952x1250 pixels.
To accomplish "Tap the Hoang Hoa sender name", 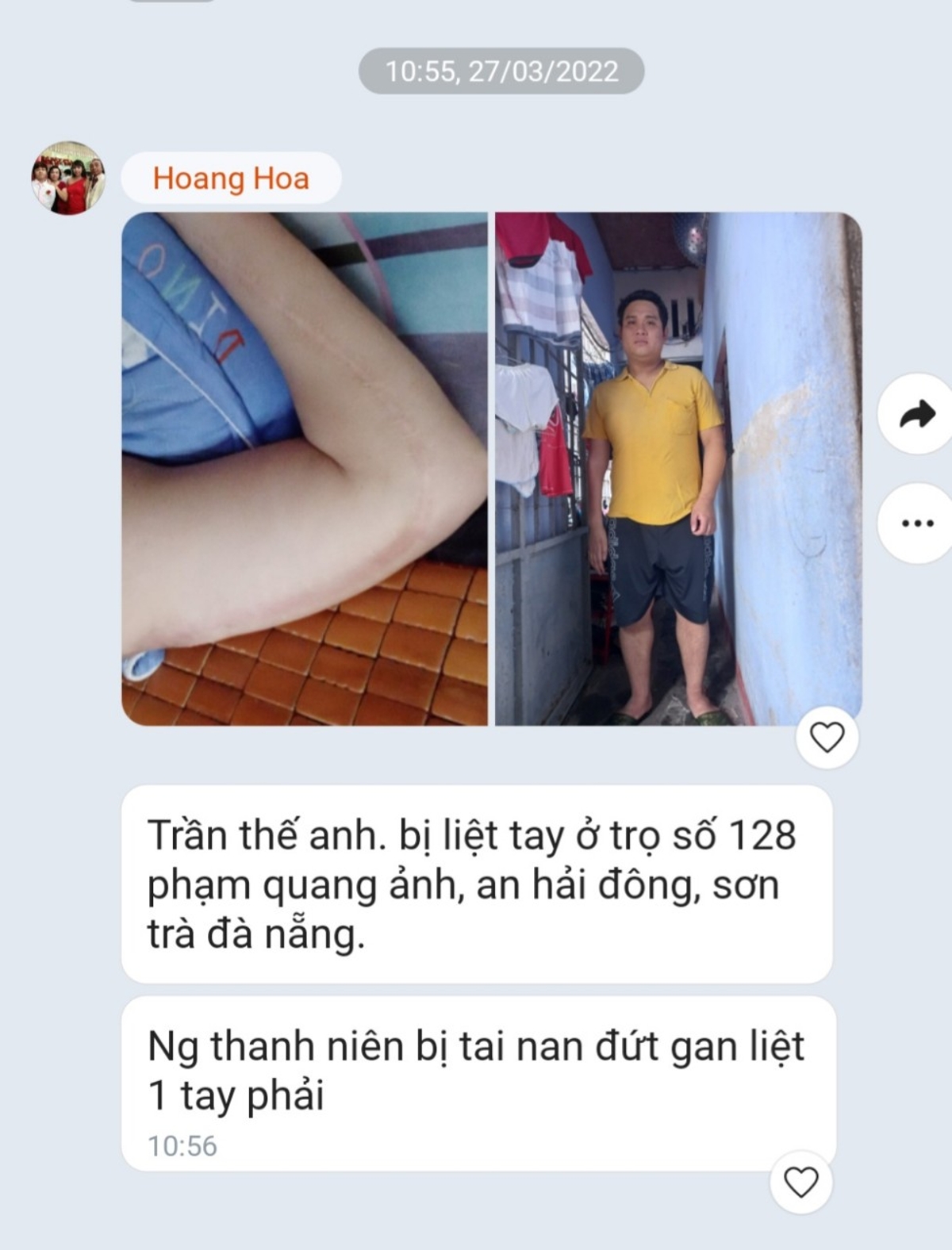I will (231, 178).
